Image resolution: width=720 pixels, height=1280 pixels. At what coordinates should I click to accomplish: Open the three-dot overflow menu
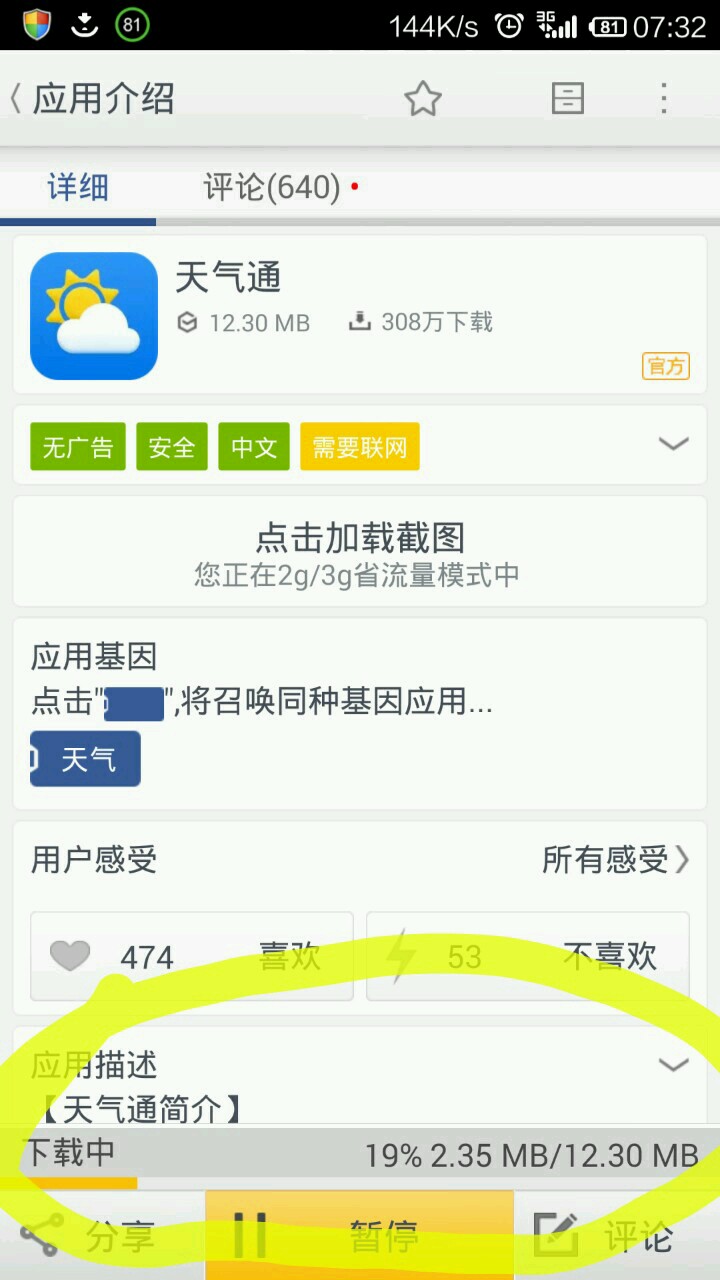pos(664,99)
